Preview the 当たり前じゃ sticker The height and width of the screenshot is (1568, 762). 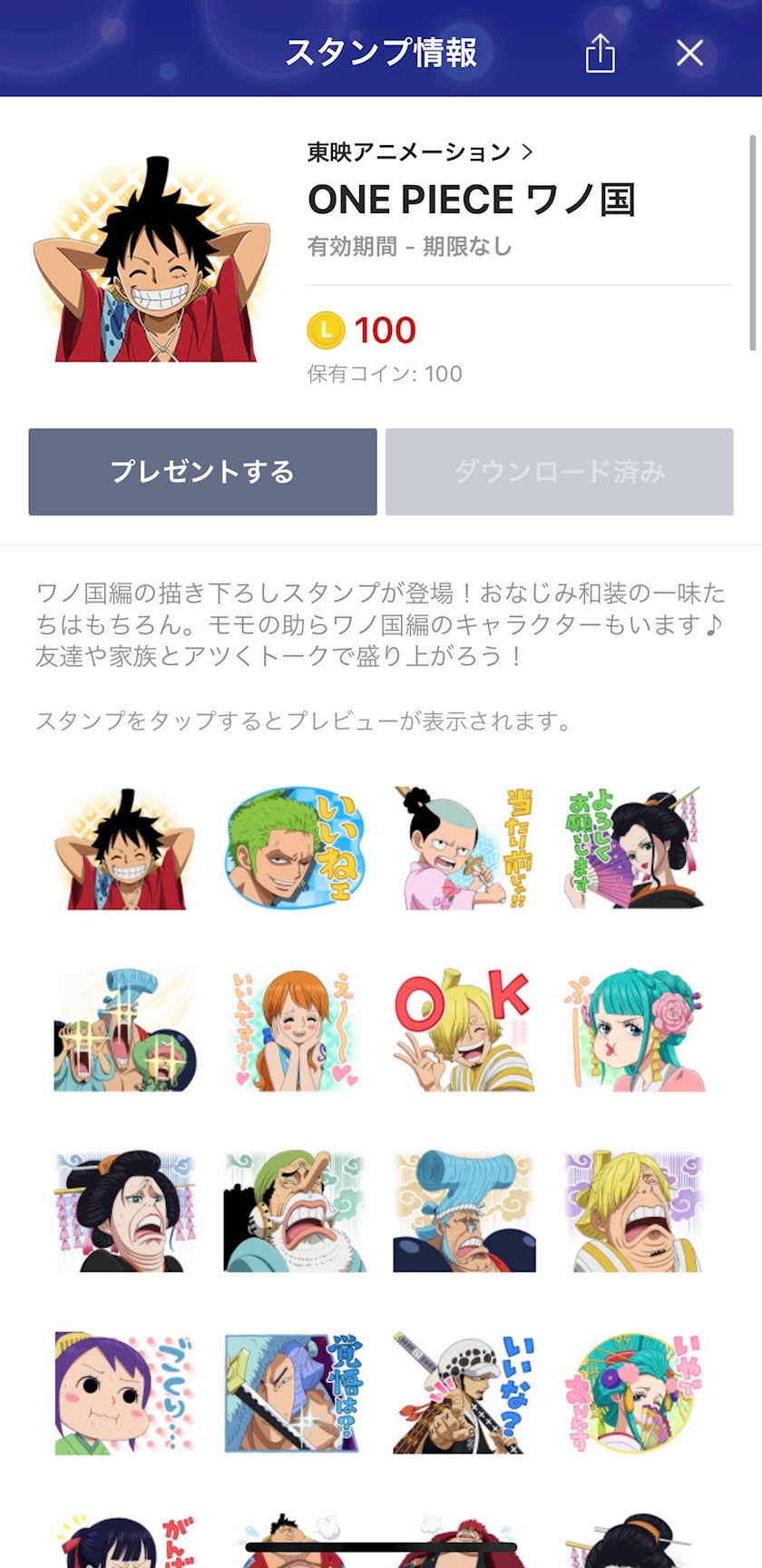click(x=464, y=848)
